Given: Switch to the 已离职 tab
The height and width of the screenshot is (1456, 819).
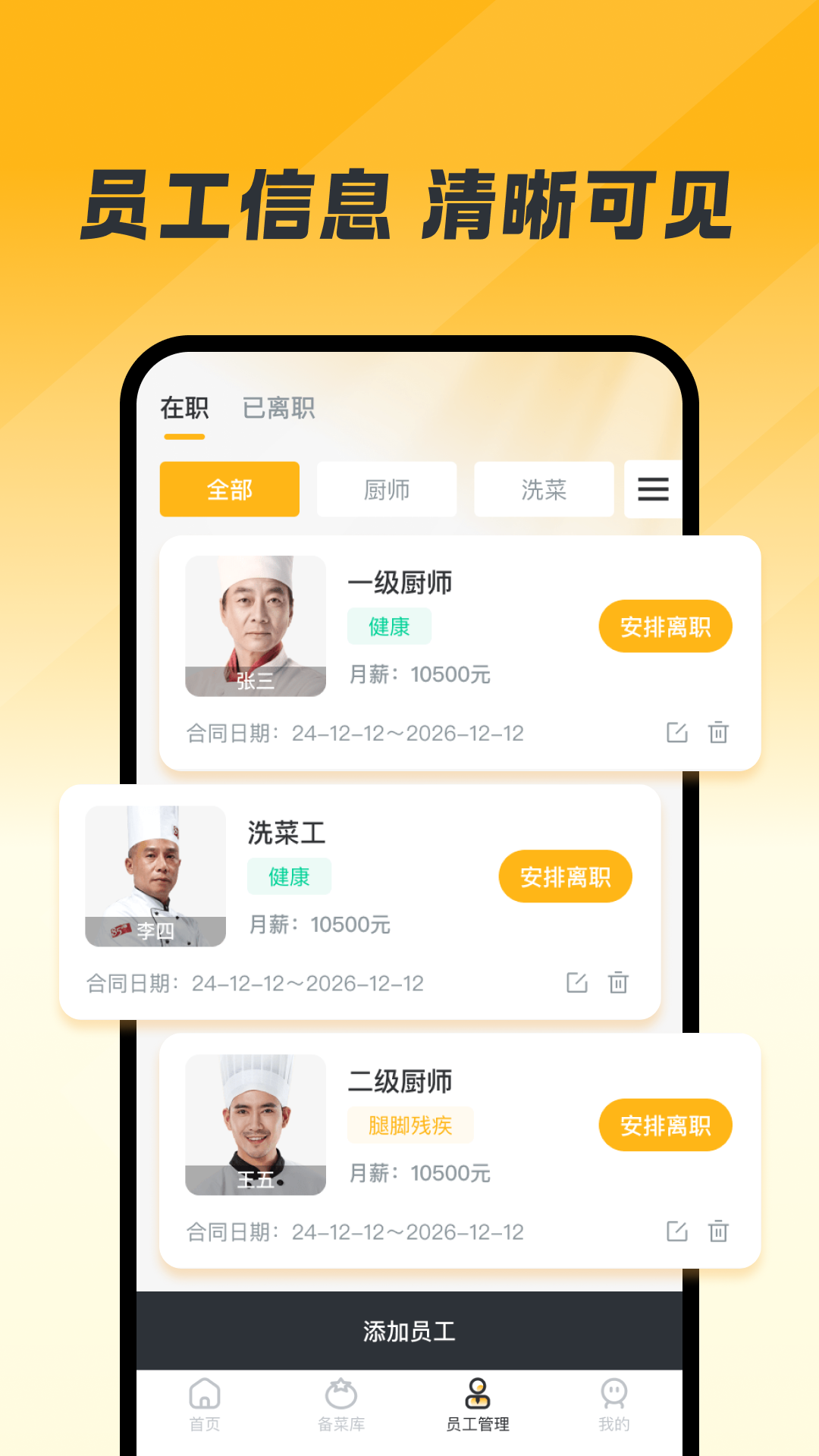Looking at the screenshot, I should coord(278,409).
